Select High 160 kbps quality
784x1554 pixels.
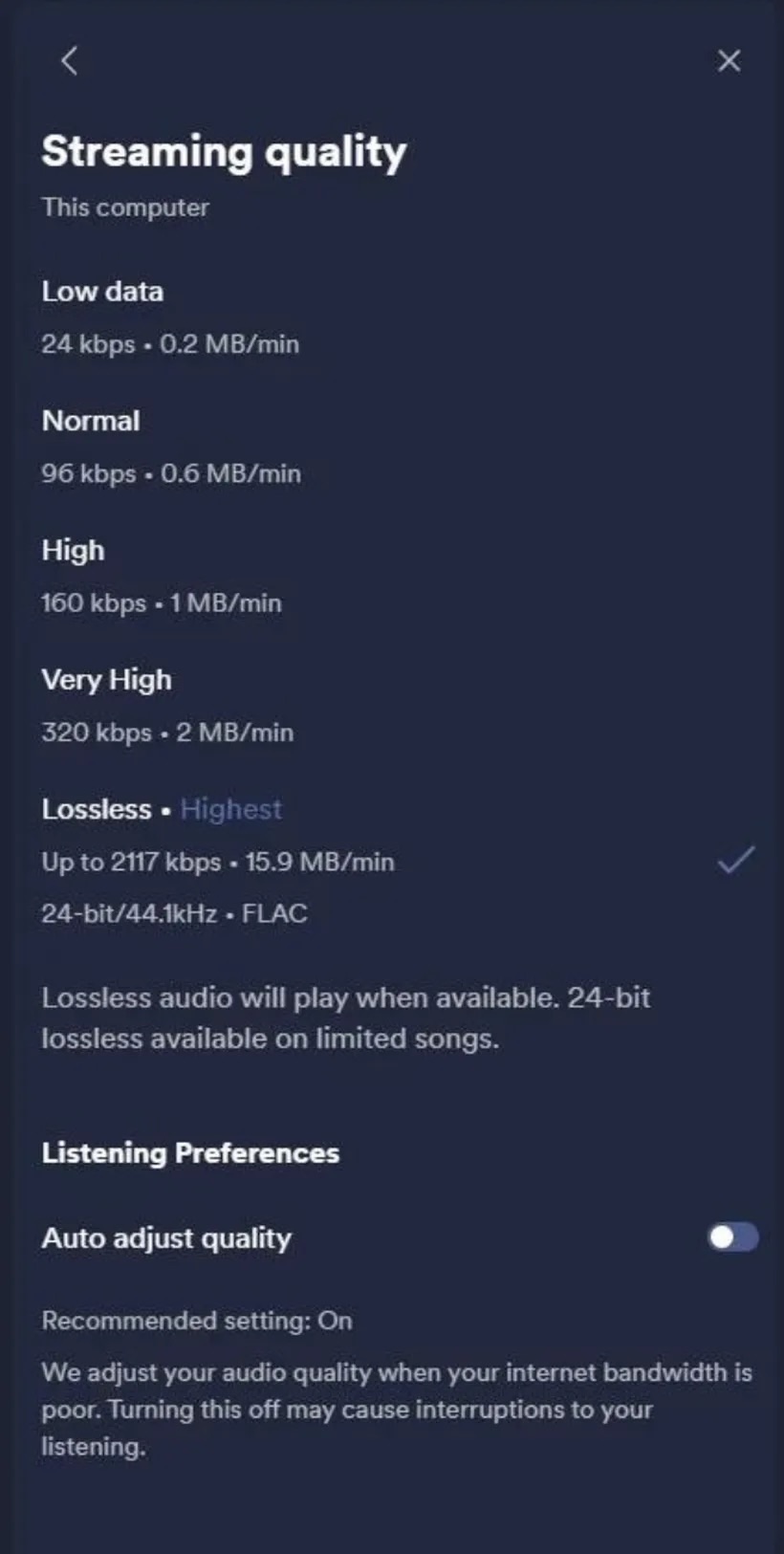74,551
